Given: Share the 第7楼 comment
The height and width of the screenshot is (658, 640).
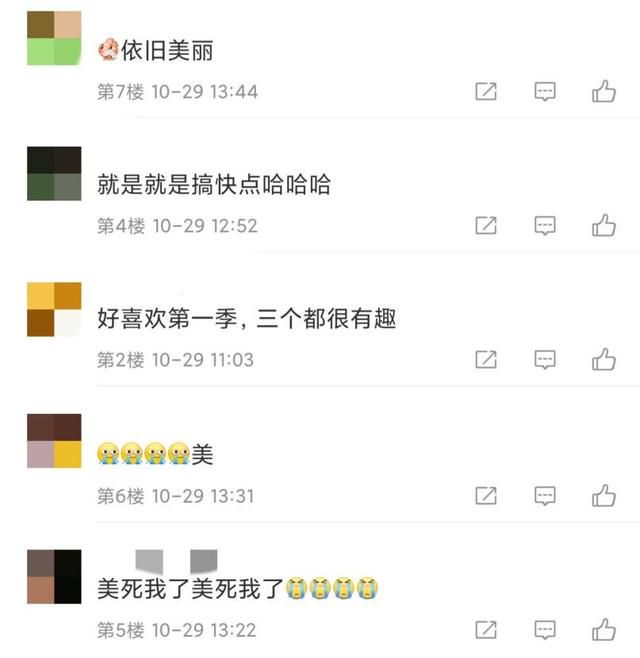Looking at the screenshot, I should [x=486, y=92].
